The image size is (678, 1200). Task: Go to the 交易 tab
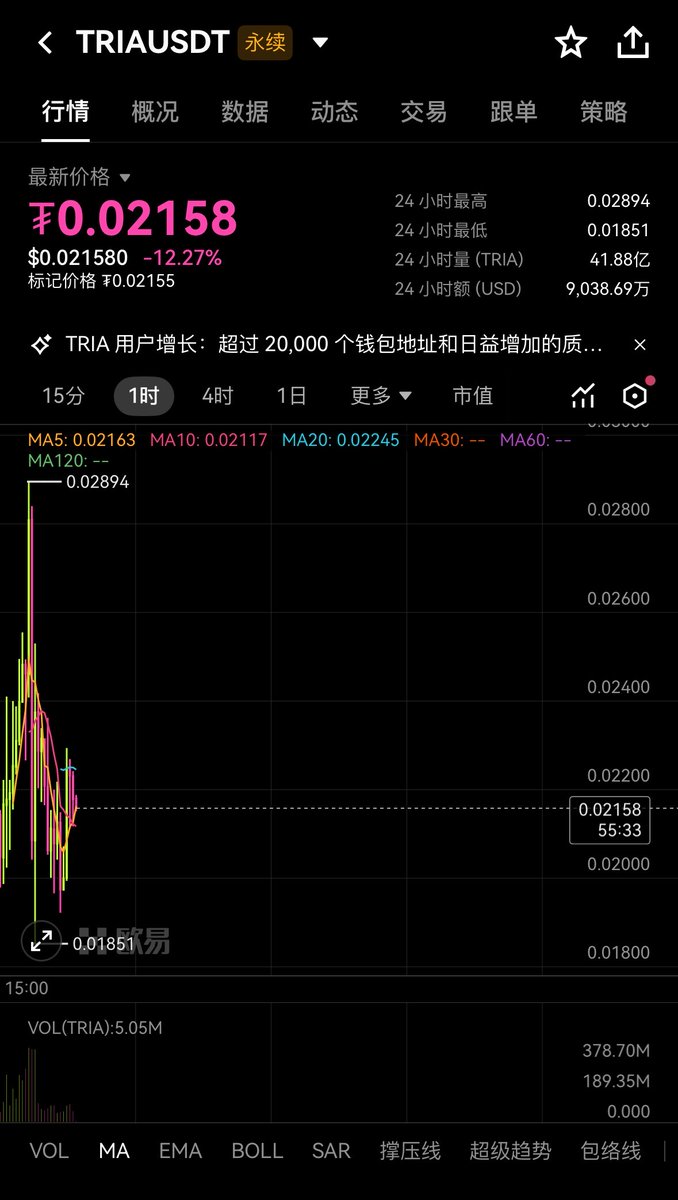[424, 111]
